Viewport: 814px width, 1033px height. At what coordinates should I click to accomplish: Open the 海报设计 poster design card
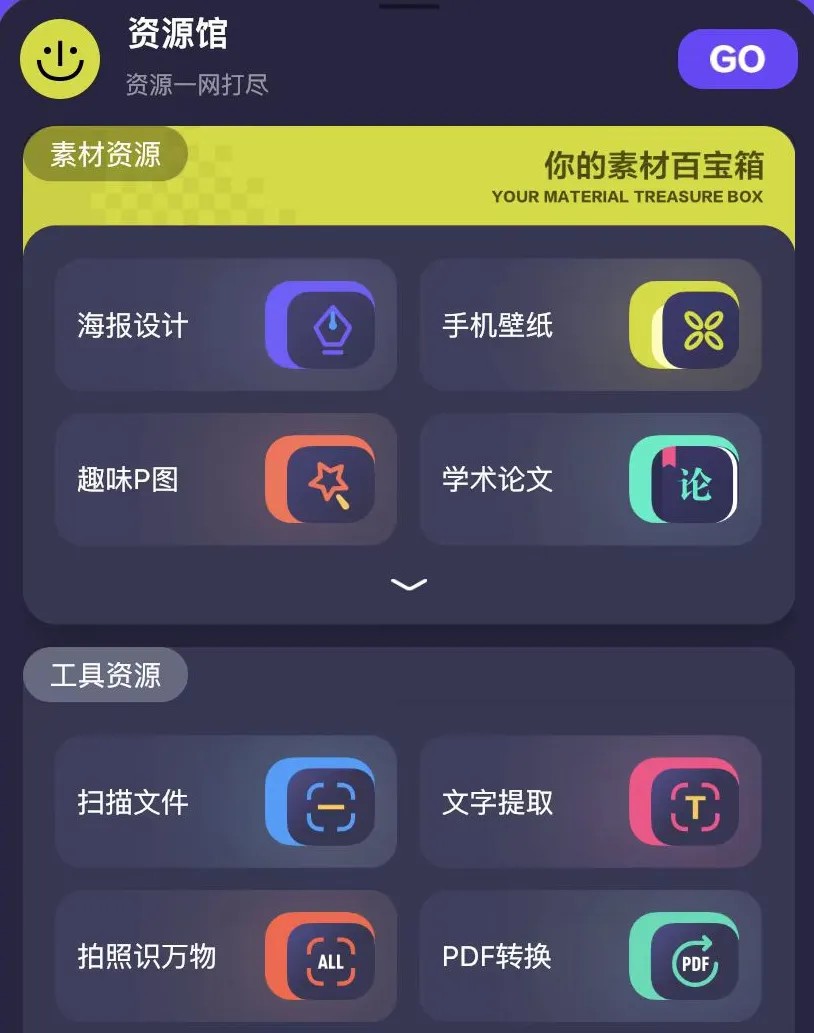pyautogui.click(x=226, y=325)
